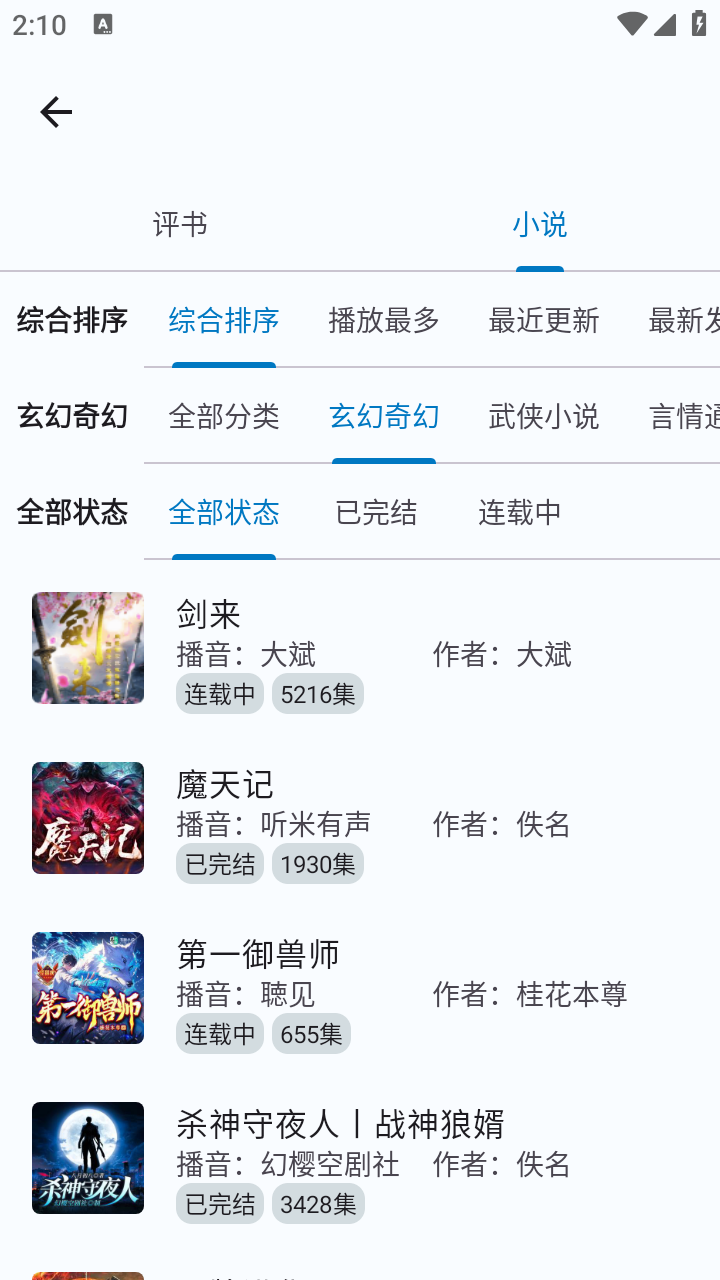Click the 魔天记 cover image
This screenshot has width=720, height=1280.
[x=87, y=818]
